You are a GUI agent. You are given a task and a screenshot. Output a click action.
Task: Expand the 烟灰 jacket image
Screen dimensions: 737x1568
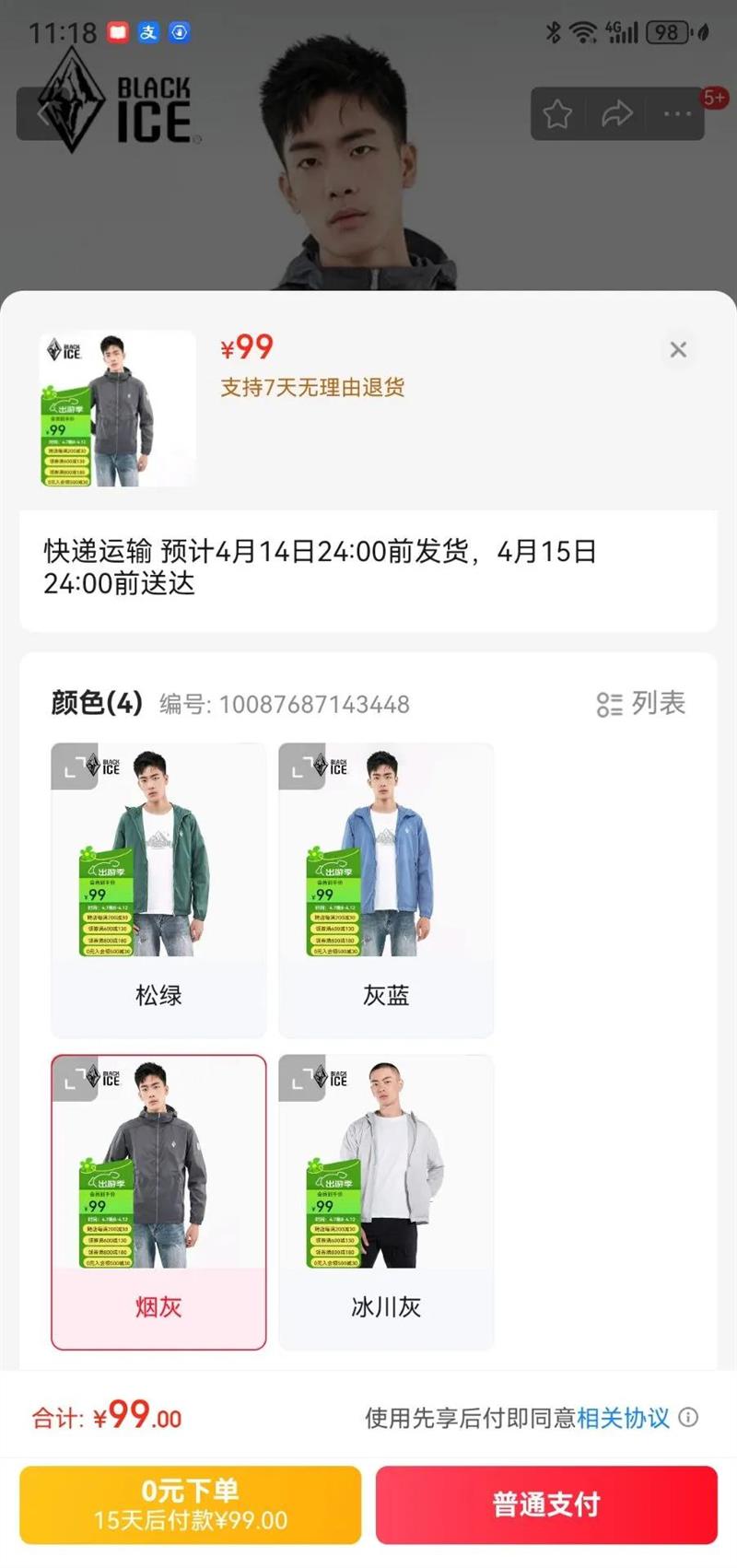click(x=74, y=1078)
